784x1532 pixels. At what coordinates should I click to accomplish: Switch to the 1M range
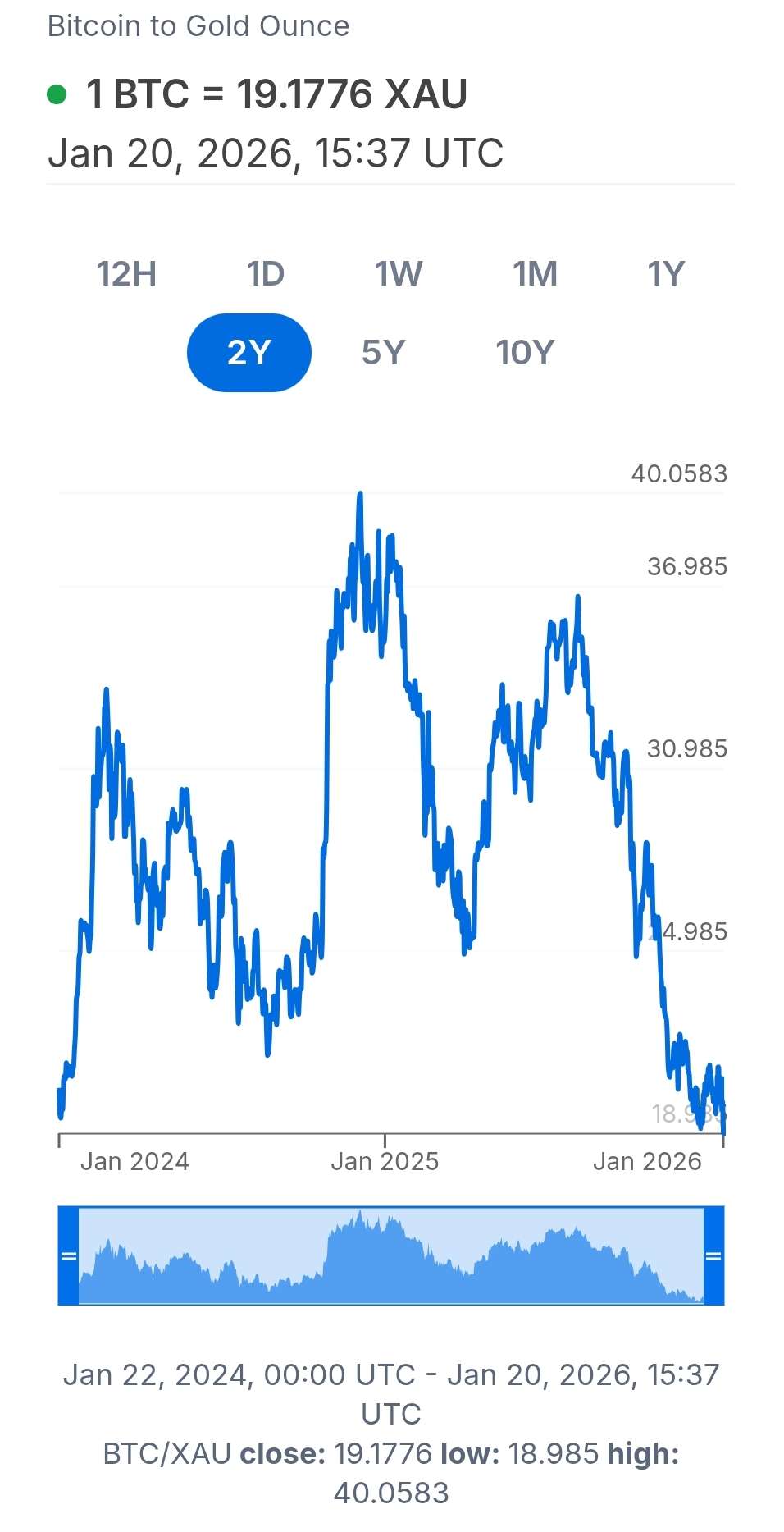point(535,274)
